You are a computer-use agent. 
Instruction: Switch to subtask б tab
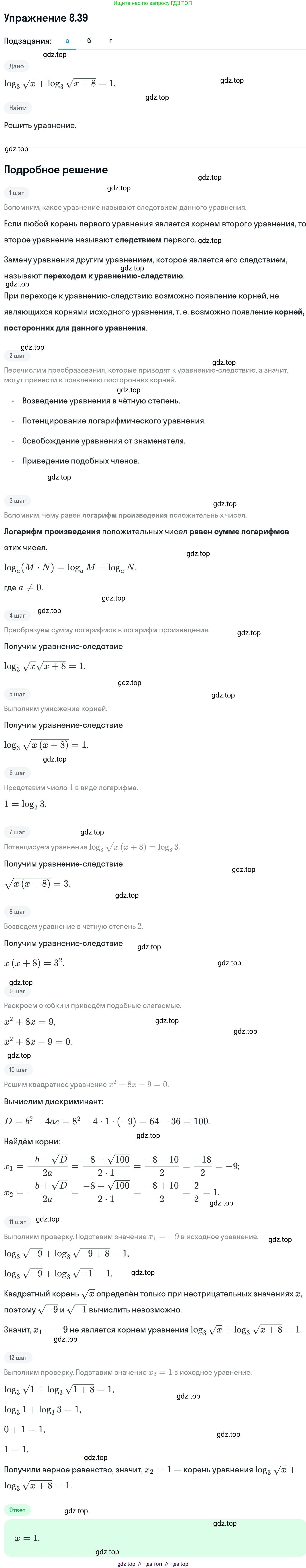89,41
